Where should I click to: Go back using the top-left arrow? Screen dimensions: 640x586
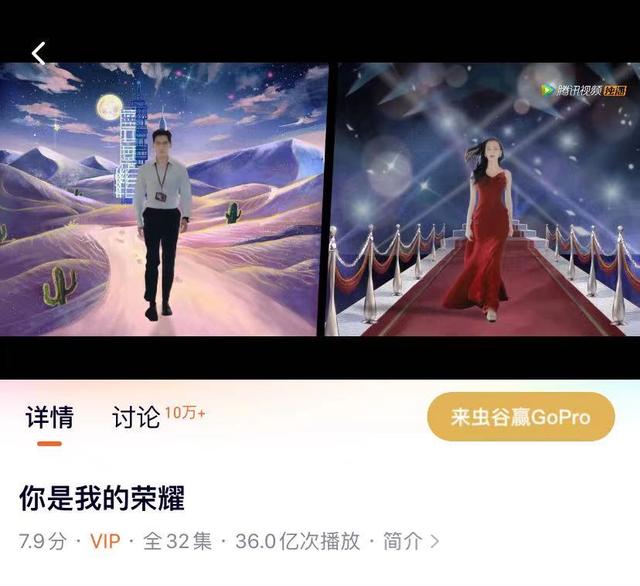pos(38,53)
